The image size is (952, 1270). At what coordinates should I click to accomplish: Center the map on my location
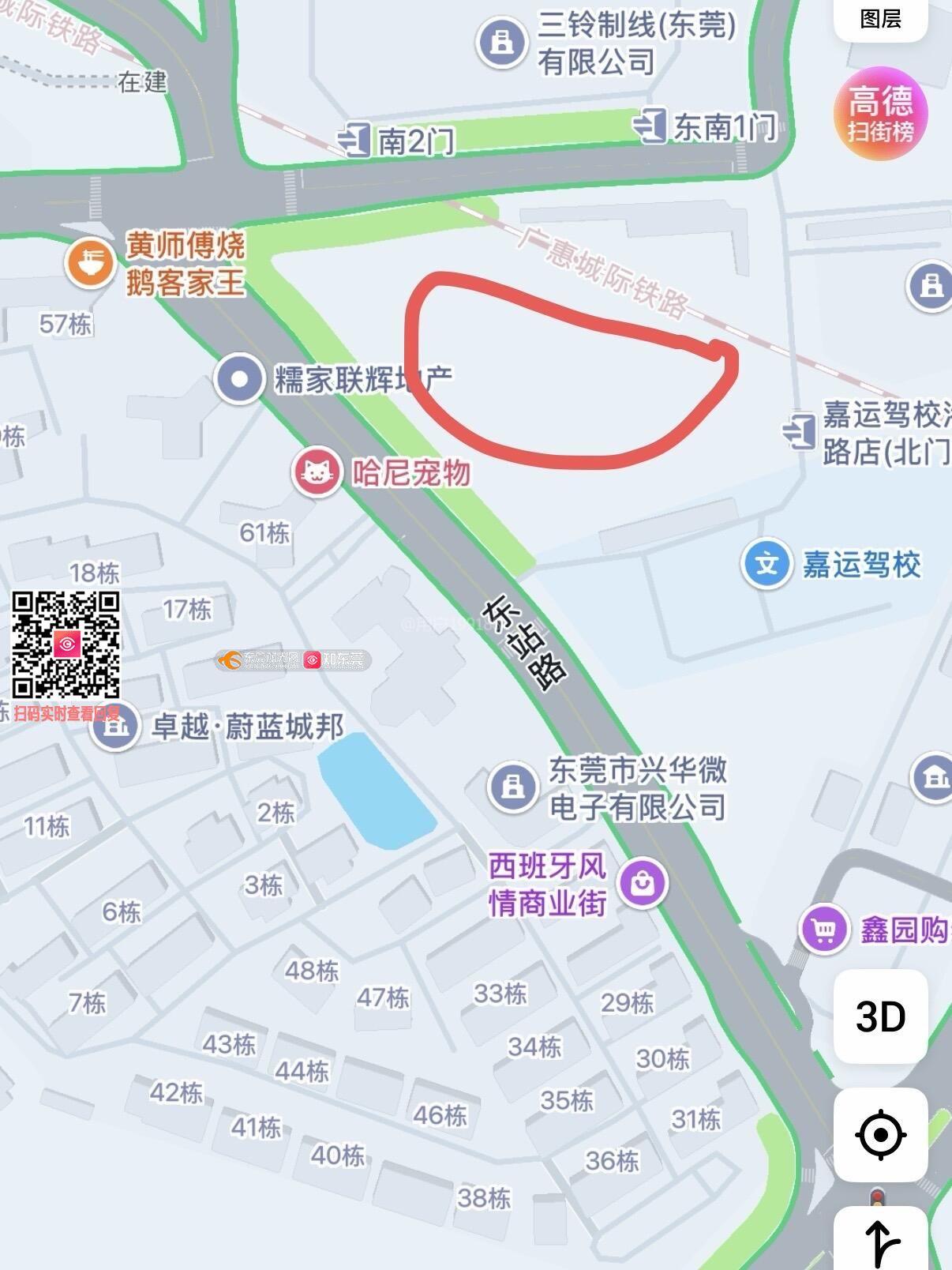point(880,1135)
